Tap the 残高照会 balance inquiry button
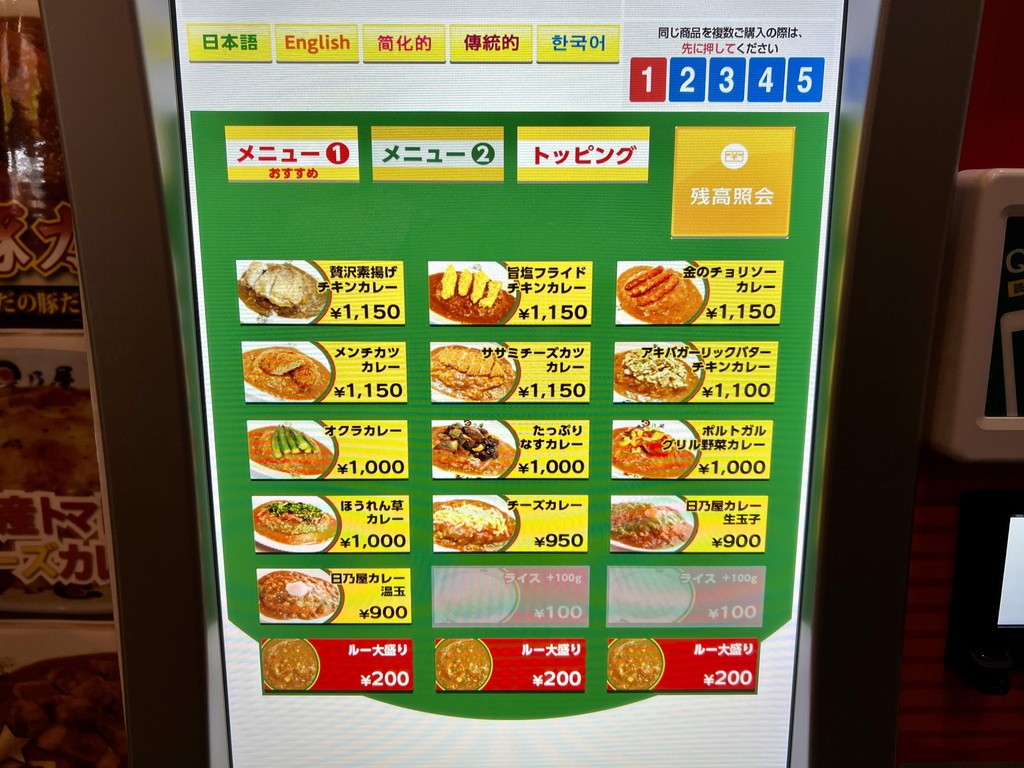1024x768 pixels. point(732,181)
